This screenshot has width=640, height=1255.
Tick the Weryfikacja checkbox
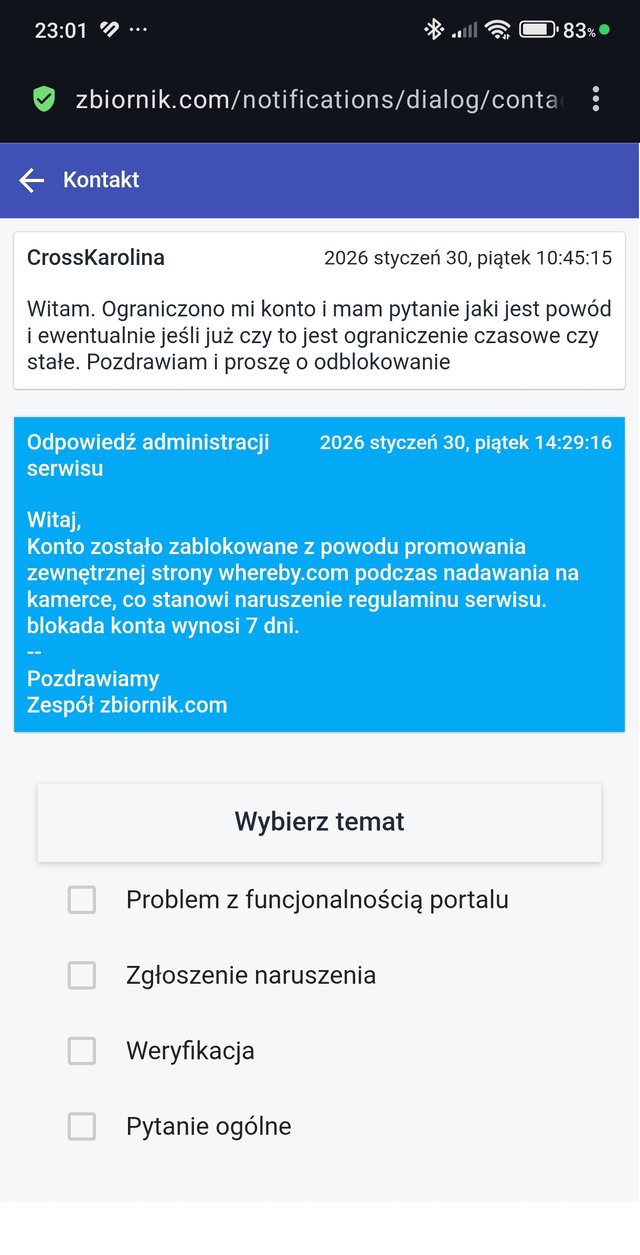point(82,1051)
